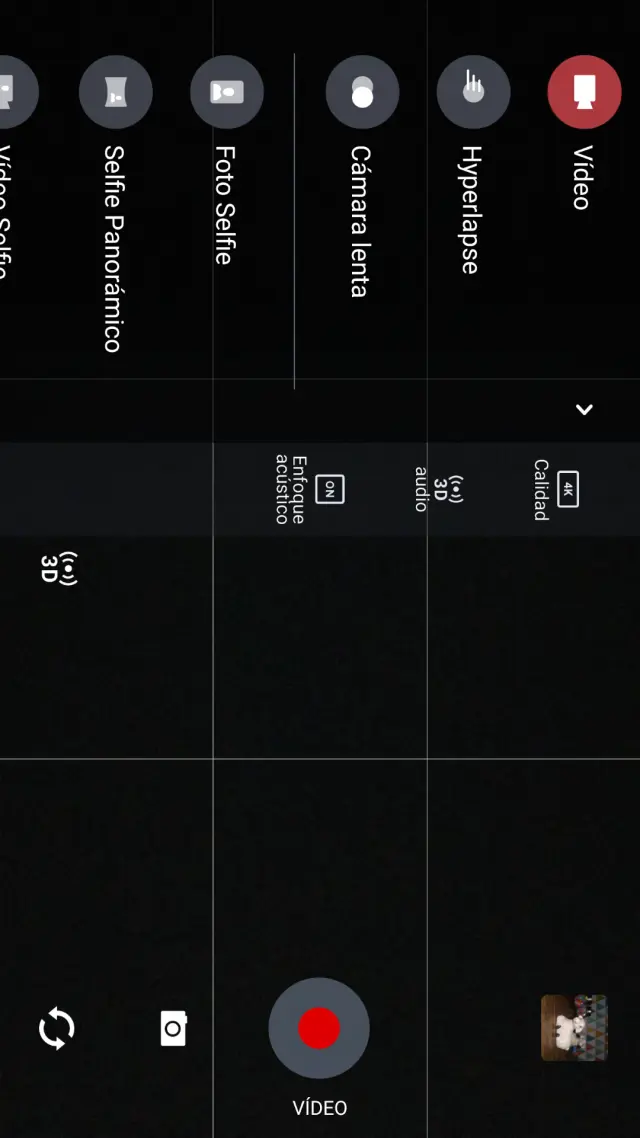640x1138 pixels.
Task: Select Foto Selfie mode
Action: tap(227, 92)
